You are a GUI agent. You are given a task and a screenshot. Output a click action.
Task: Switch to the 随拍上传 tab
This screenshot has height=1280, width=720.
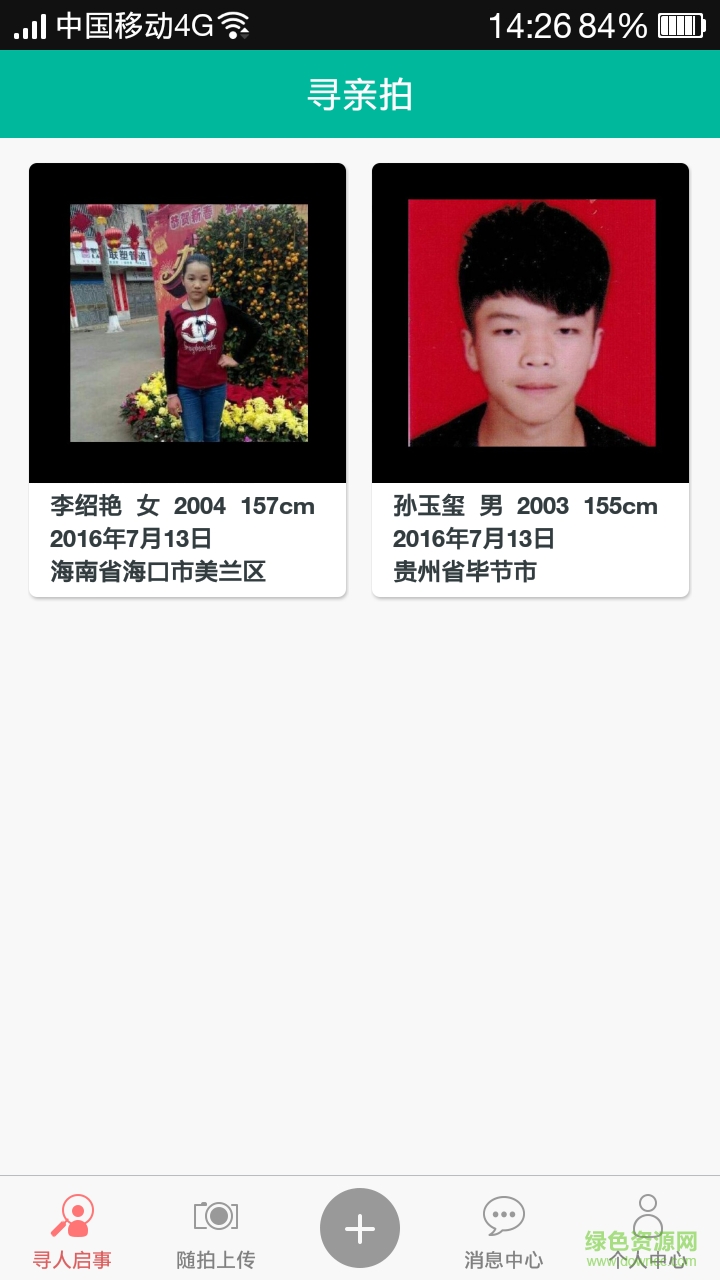click(x=216, y=1231)
